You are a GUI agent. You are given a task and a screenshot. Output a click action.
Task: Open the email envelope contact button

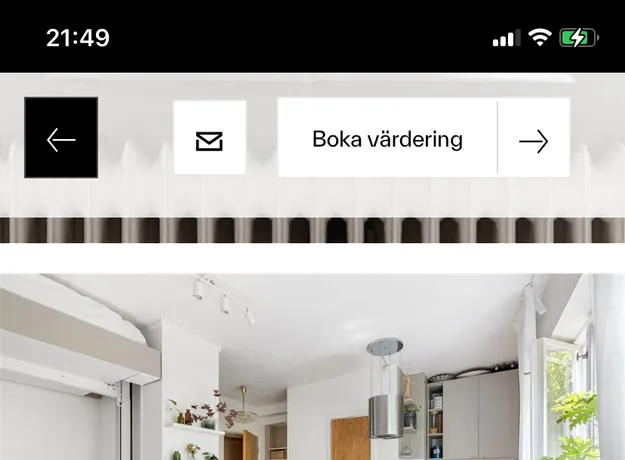point(209,139)
